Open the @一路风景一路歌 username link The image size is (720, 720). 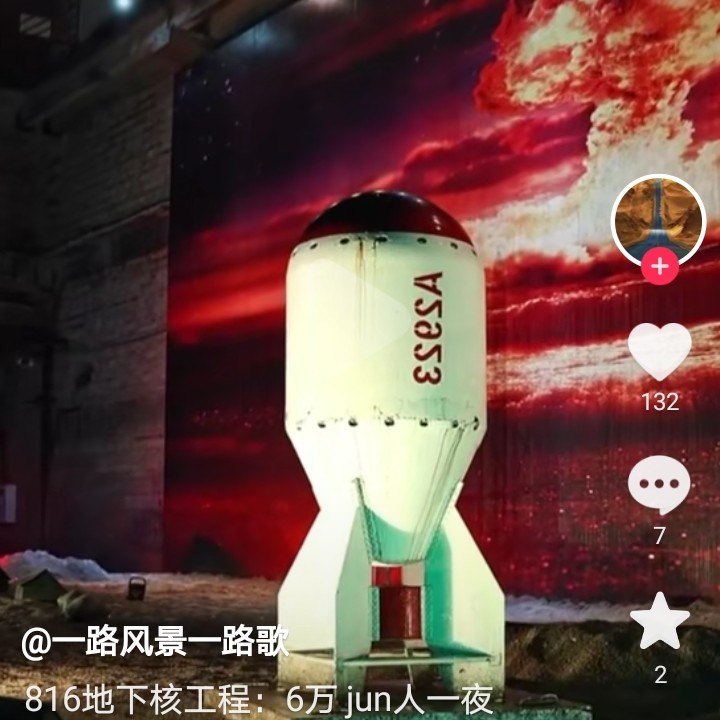[x=155, y=643]
